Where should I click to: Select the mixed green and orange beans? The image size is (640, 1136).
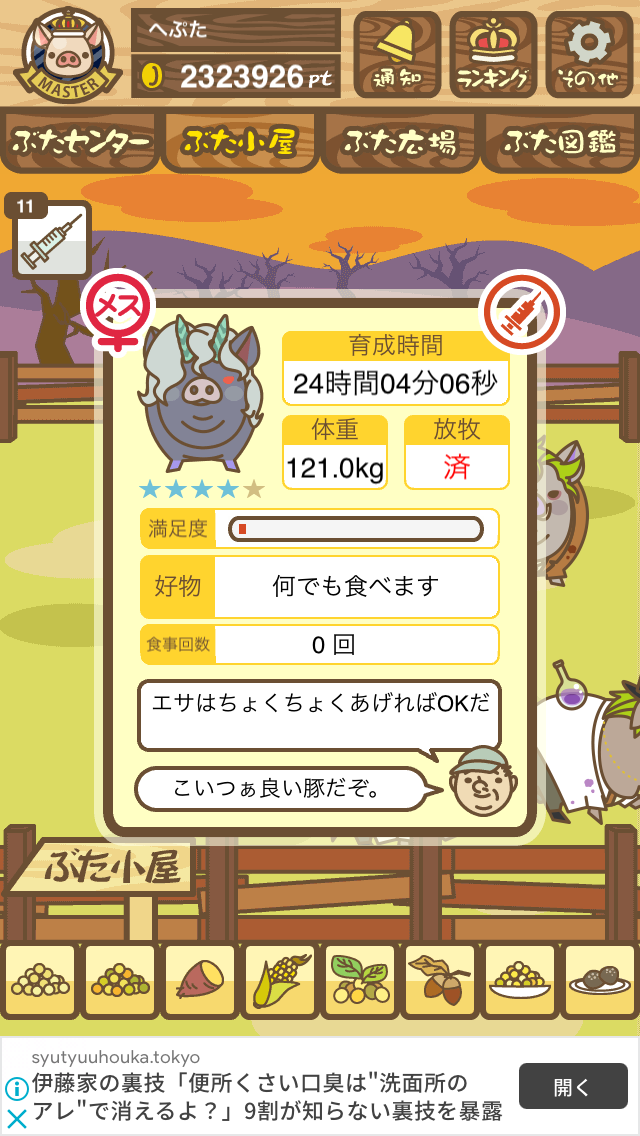point(120,981)
